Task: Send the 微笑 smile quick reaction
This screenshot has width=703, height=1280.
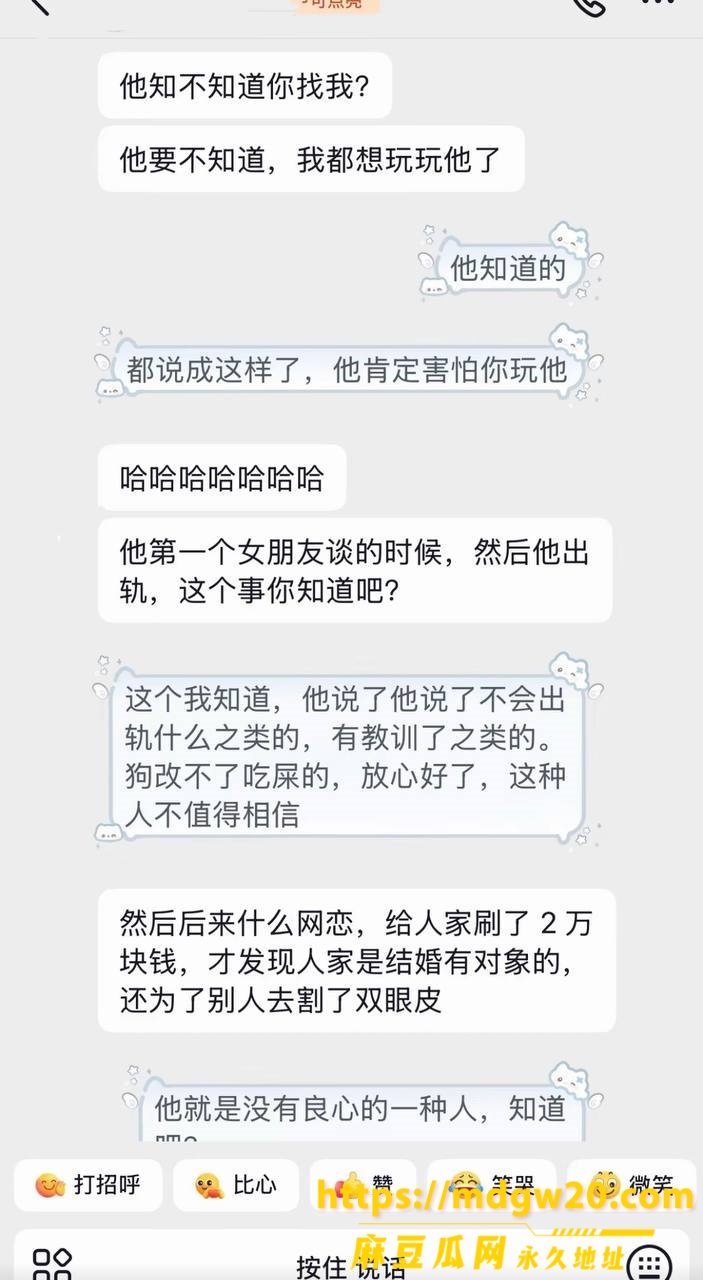Action: click(x=632, y=1186)
